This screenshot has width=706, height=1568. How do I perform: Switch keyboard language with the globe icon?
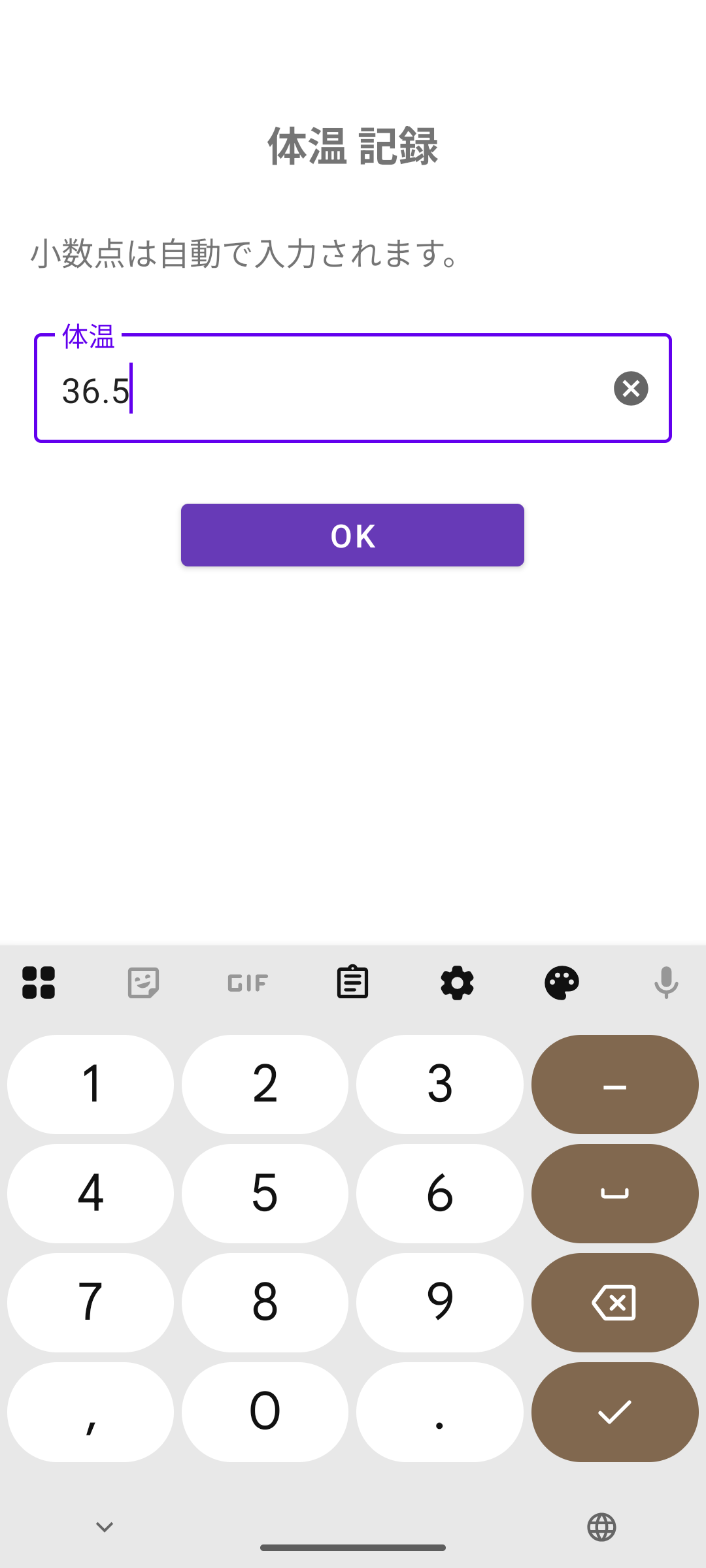point(601,1527)
